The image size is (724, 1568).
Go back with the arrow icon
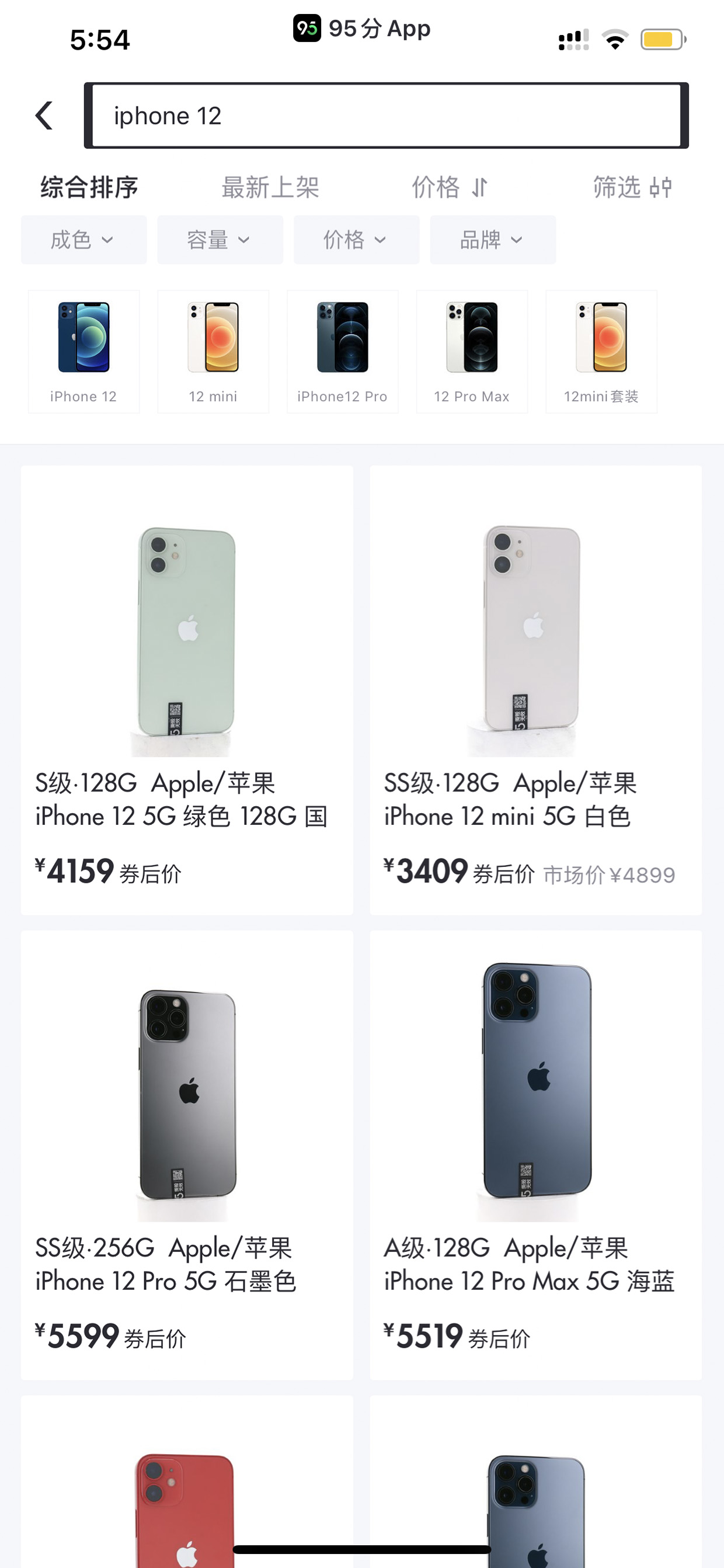coord(44,116)
